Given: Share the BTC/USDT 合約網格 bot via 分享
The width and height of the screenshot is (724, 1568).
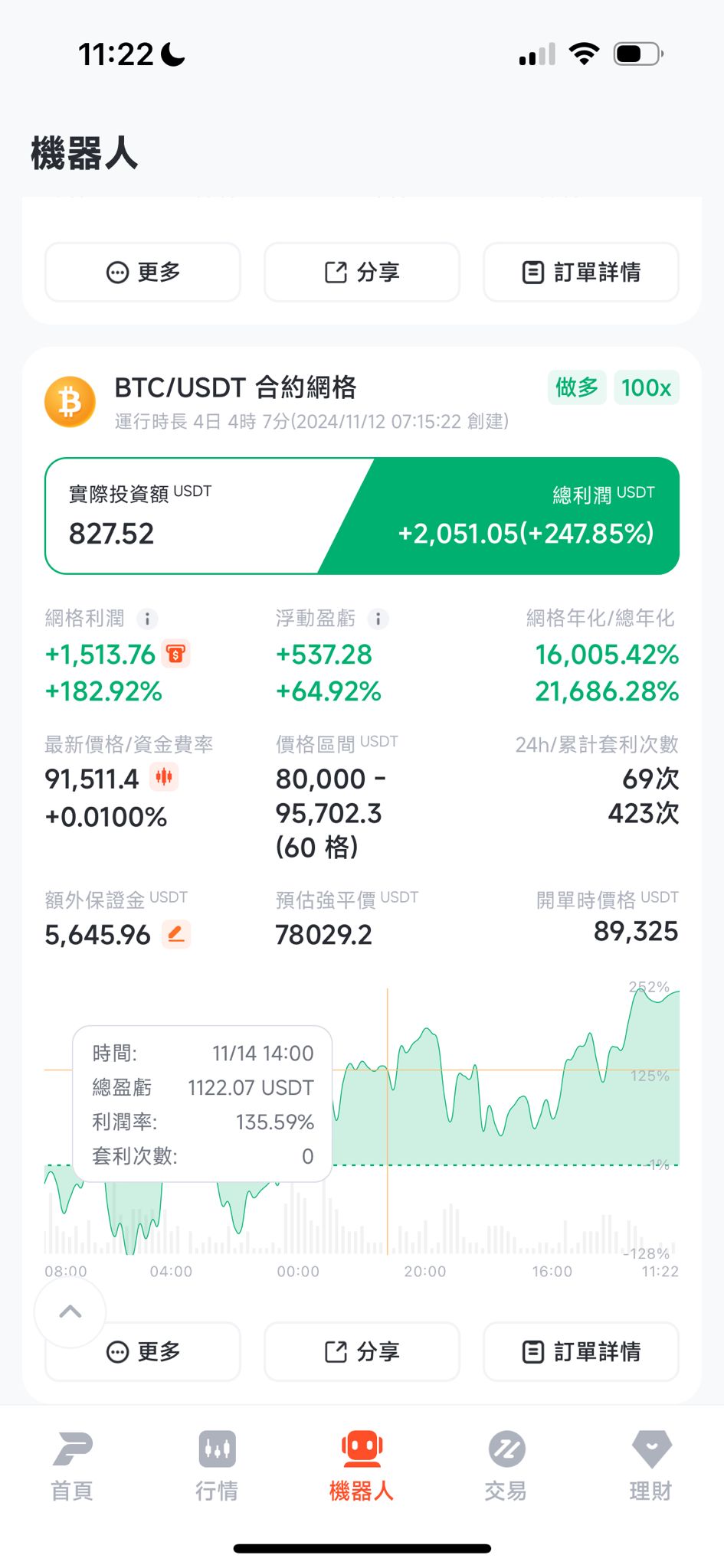Looking at the screenshot, I should pos(362,1351).
